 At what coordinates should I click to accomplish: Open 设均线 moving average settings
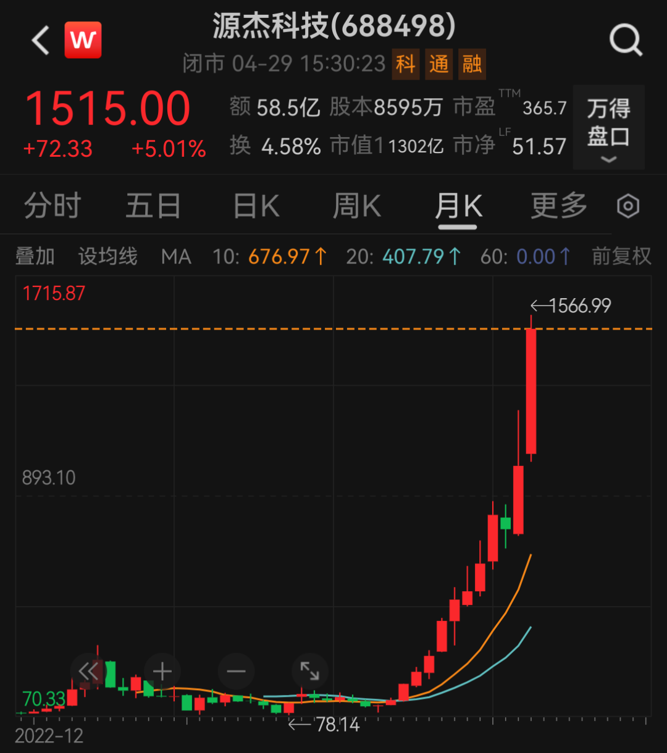(x=107, y=256)
